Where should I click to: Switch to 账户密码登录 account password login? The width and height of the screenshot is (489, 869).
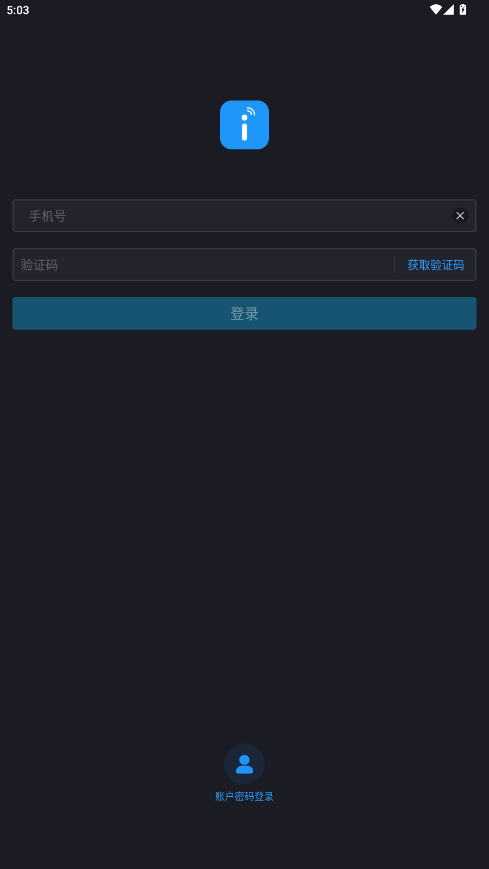pyautogui.click(x=244, y=773)
